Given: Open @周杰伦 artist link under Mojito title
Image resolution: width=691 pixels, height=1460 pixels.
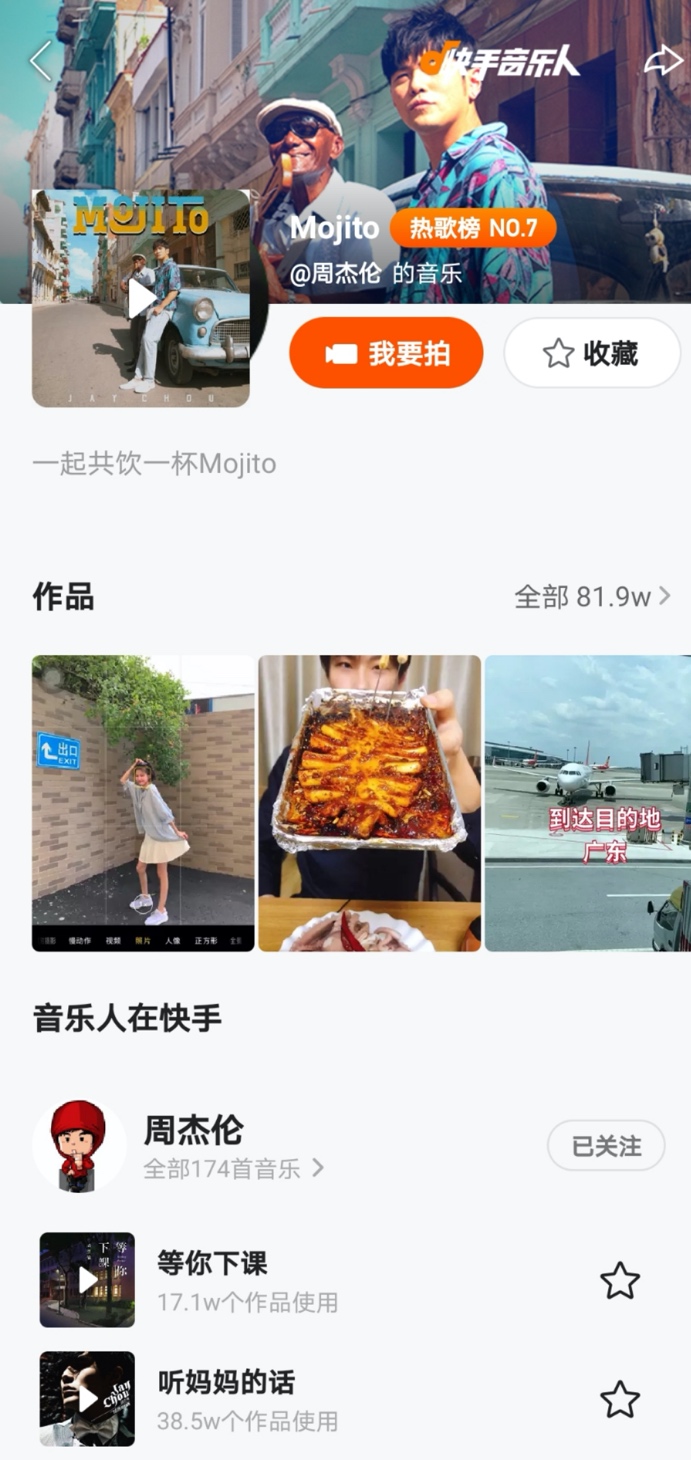Looking at the screenshot, I should (x=336, y=274).
